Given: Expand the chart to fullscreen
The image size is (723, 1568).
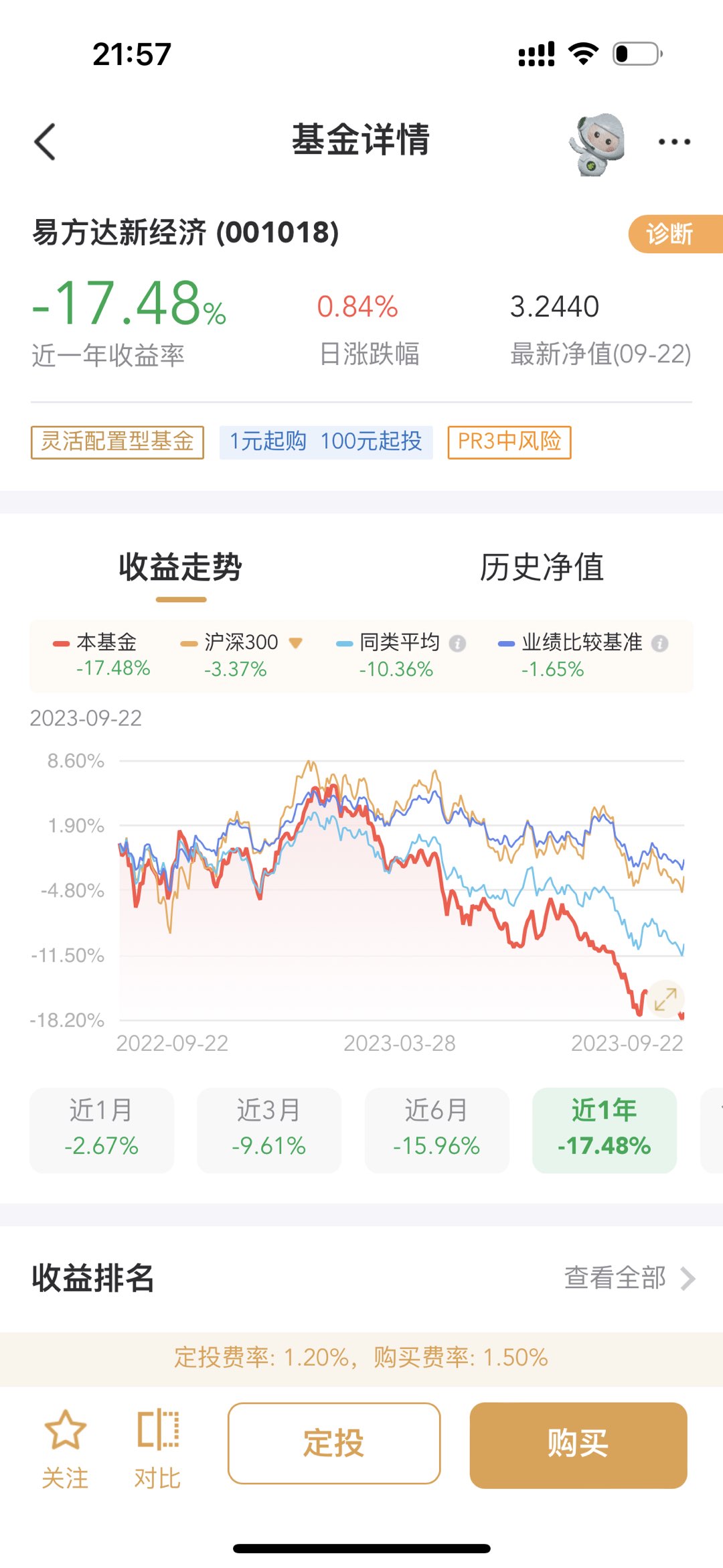Looking at the screenshot, I should click(x=665, y=999).
